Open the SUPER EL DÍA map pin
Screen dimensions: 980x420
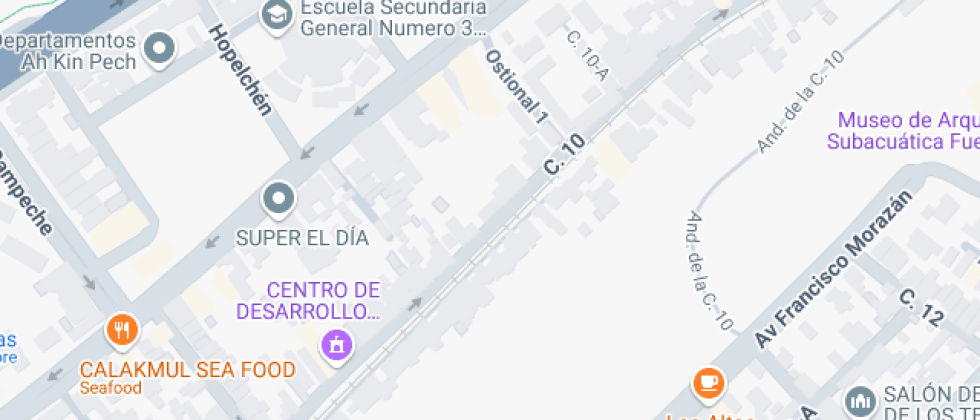pyautogui.click(x=278, y=198)
